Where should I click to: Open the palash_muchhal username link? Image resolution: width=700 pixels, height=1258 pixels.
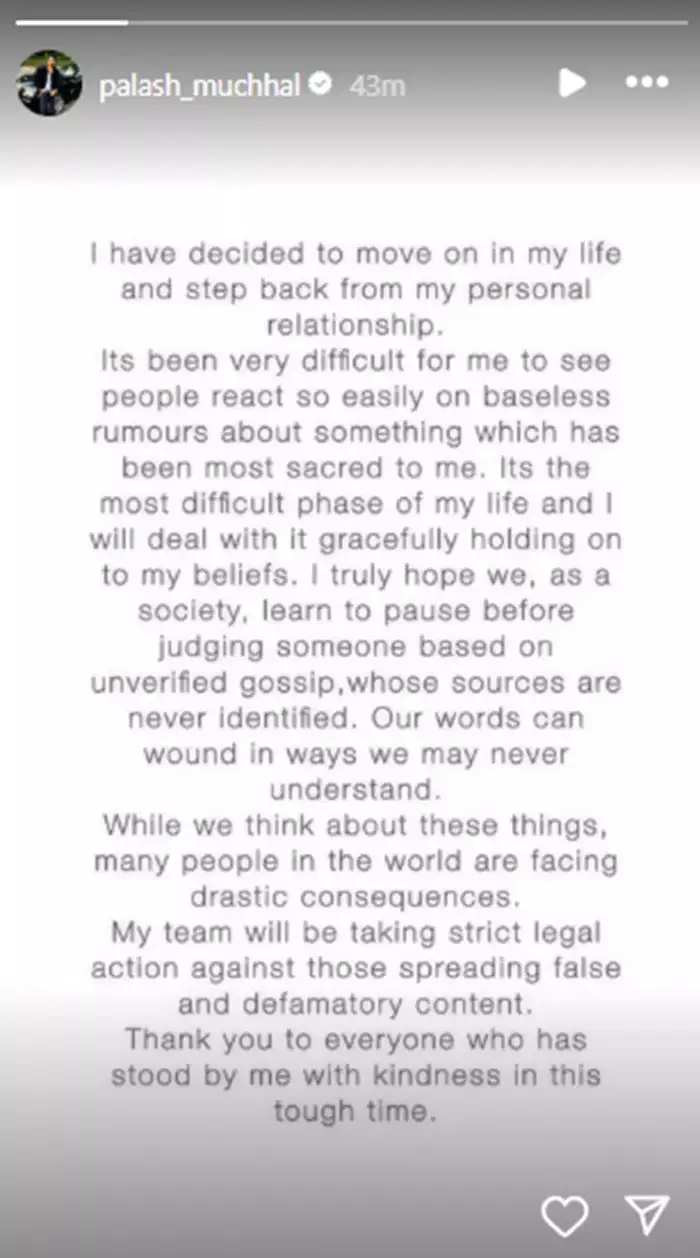(x=199, y=85)
